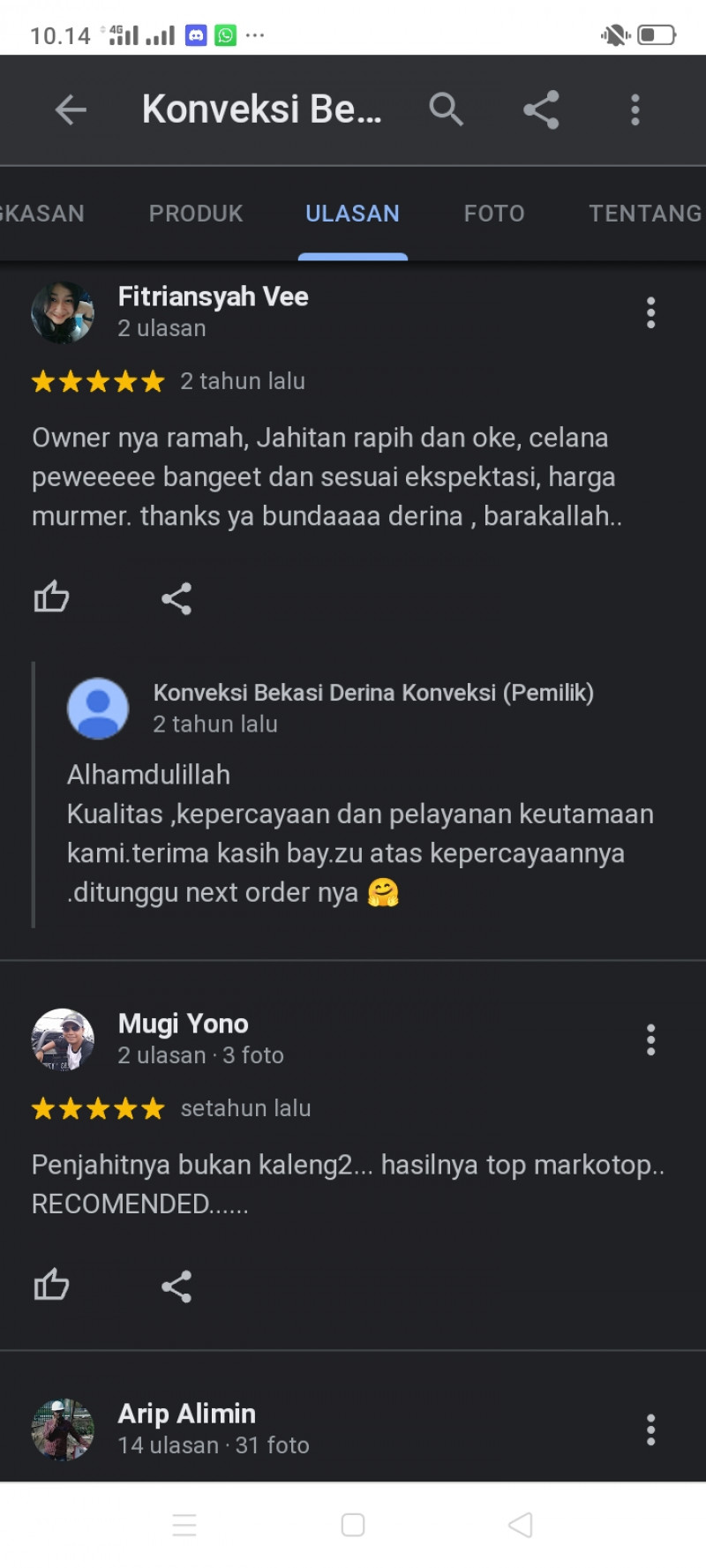Tap the system back triangle button
This screenshot has width=706, height=1568.
pos(521,1525)
